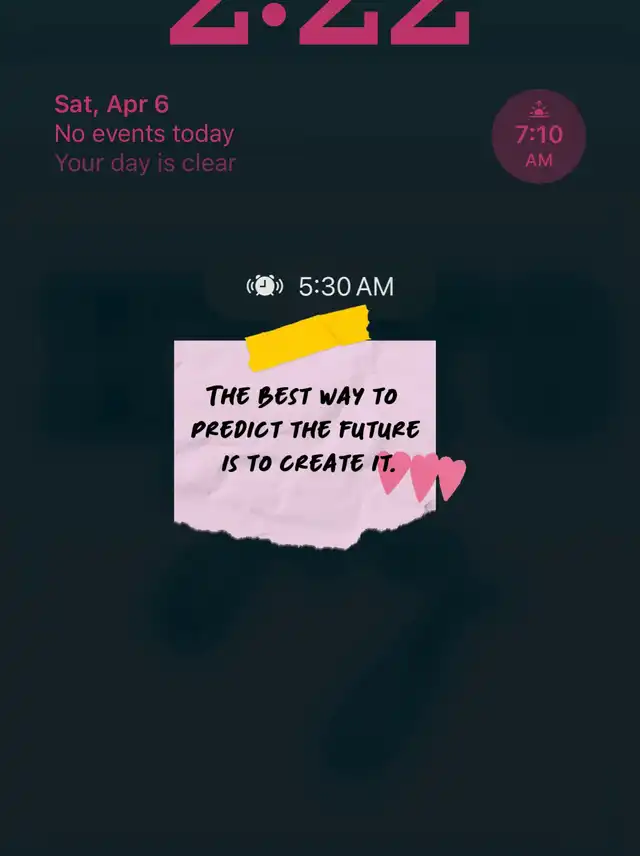Image resolution: width=640 pixels, height=856 pixels.
Task: Open the calendar widget showing Sat, Apr 6
Action: (x=145, y=134)
